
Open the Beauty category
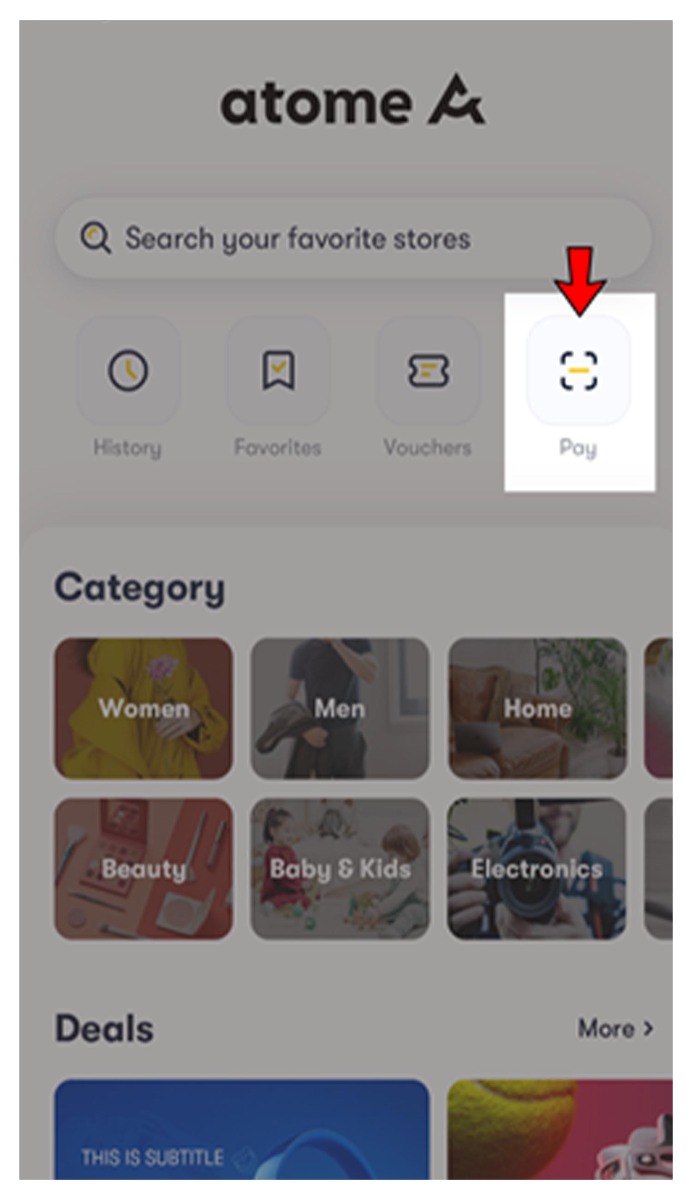(x=143, y=868)
